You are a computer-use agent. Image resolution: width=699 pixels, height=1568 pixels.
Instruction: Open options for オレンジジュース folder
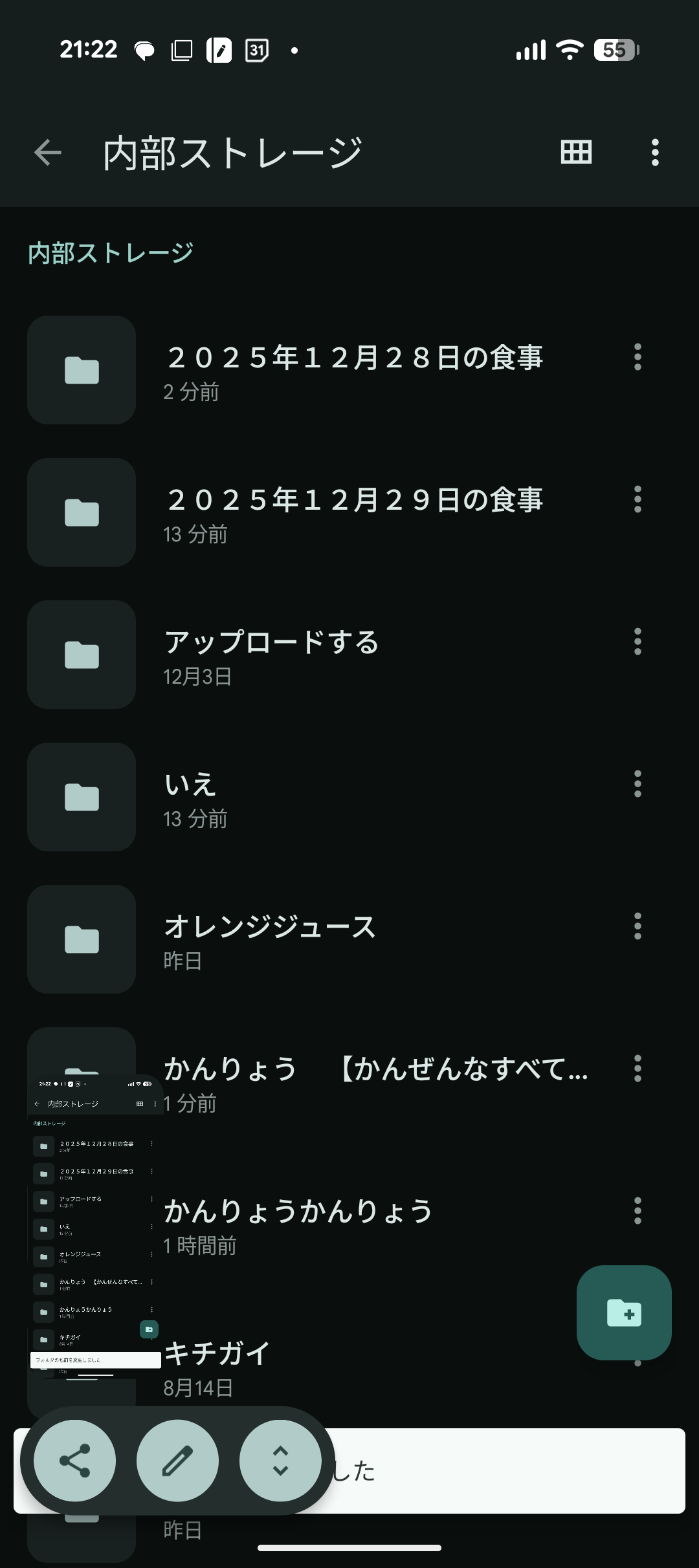pos(638,926)
